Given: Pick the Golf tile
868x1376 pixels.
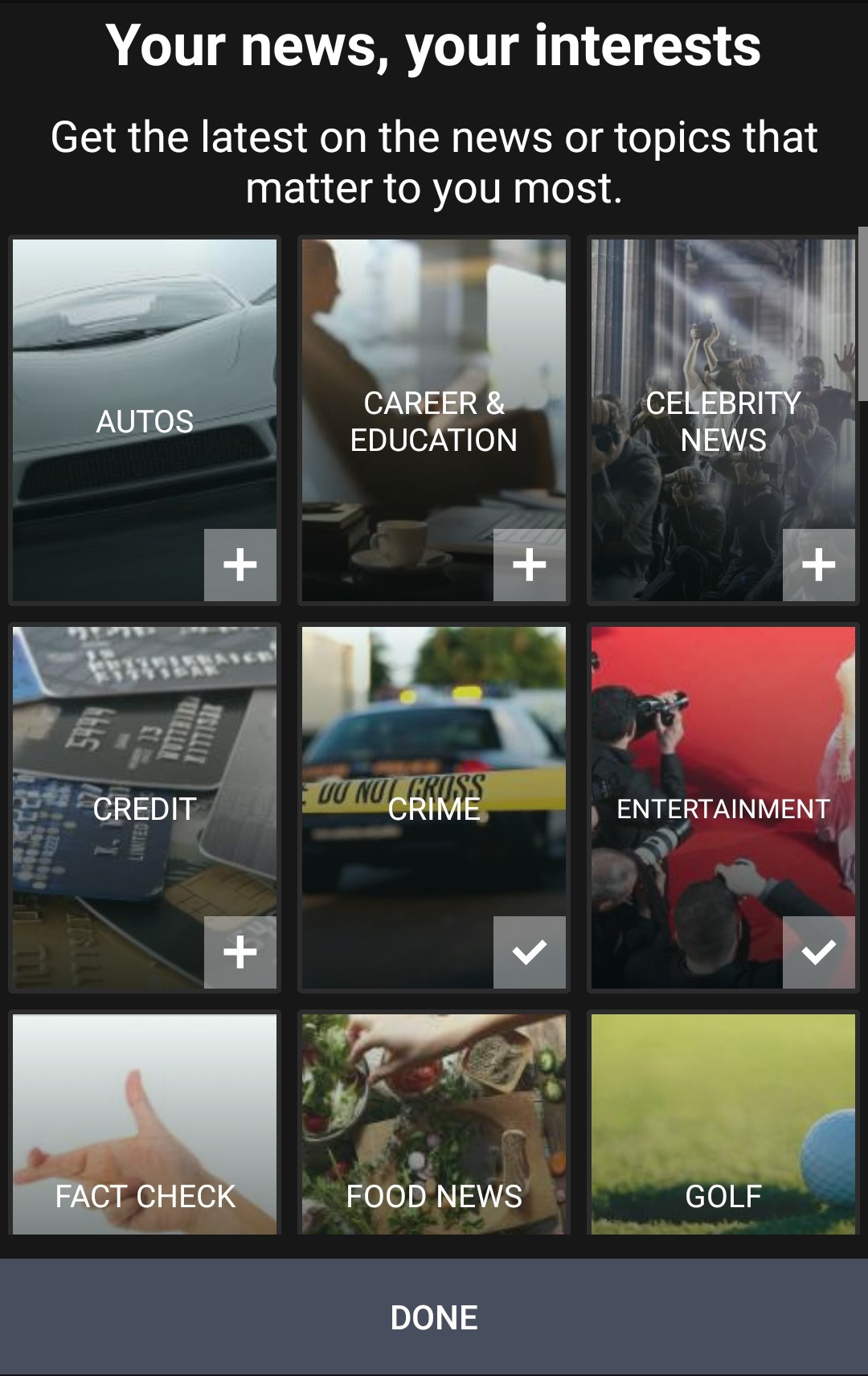Looking at the screenshot, I should point(723,1125).
